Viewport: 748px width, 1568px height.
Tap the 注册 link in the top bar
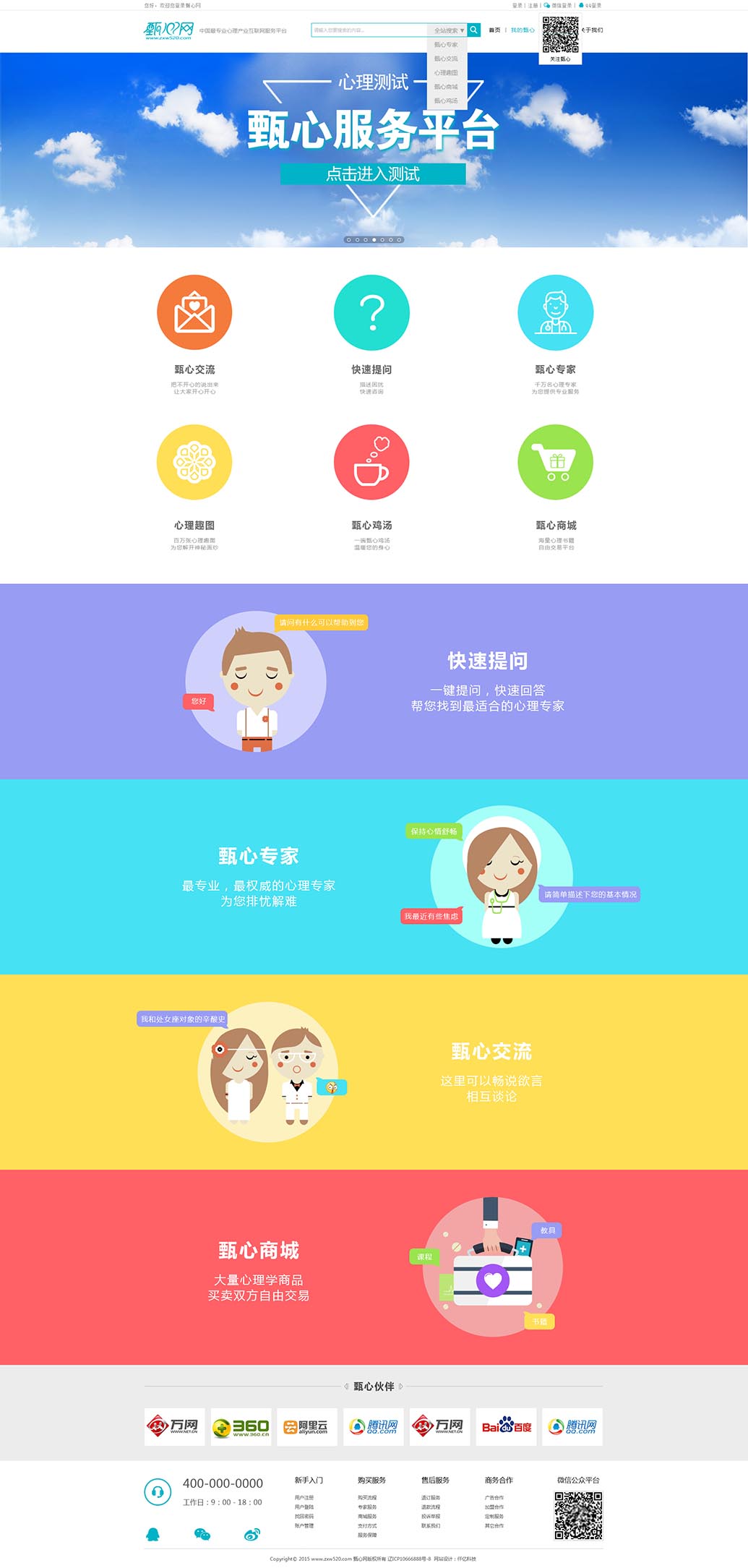tap(533, 5)
